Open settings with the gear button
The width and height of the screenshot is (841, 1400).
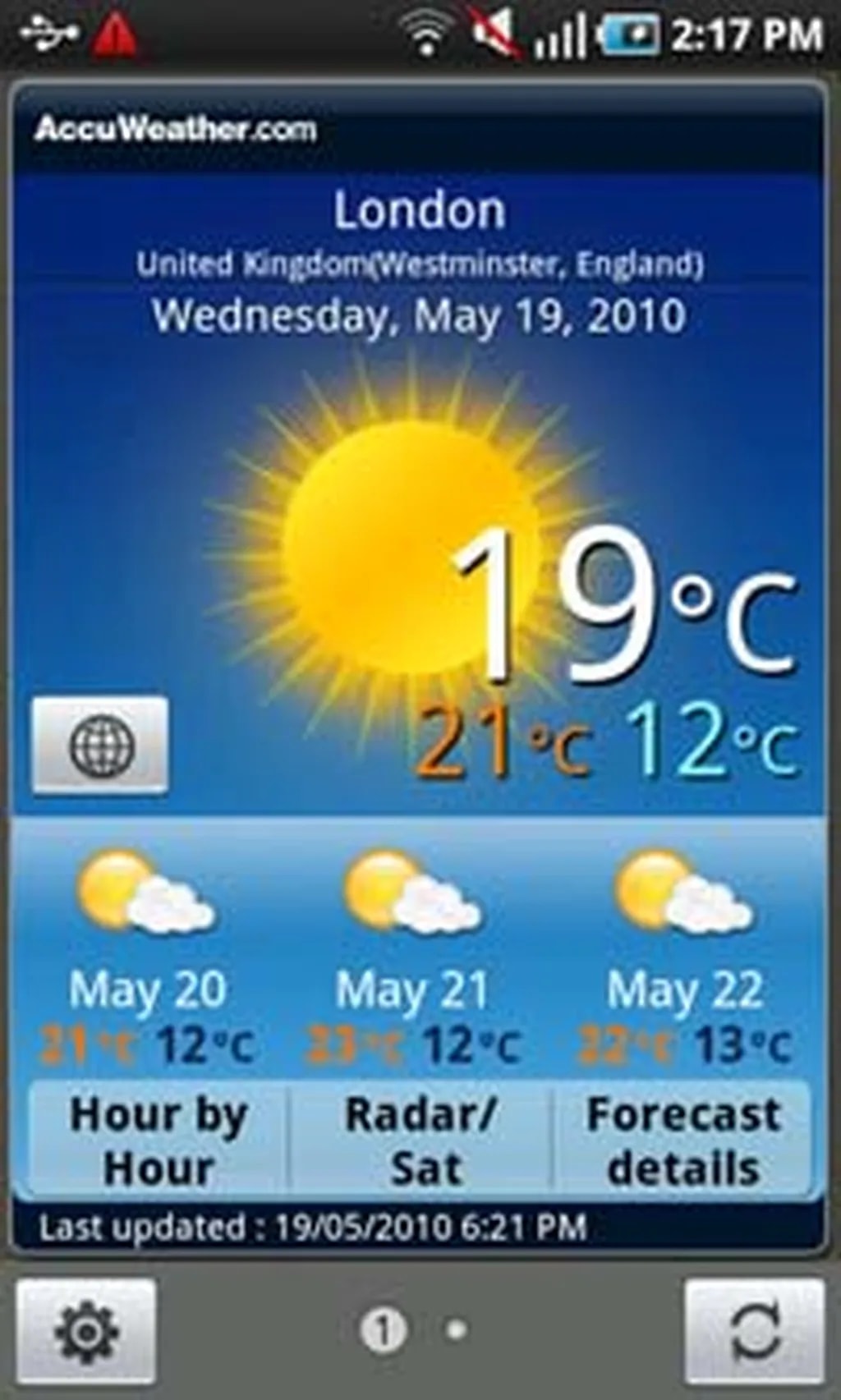pyautogui.click(x=86, y=1330)
